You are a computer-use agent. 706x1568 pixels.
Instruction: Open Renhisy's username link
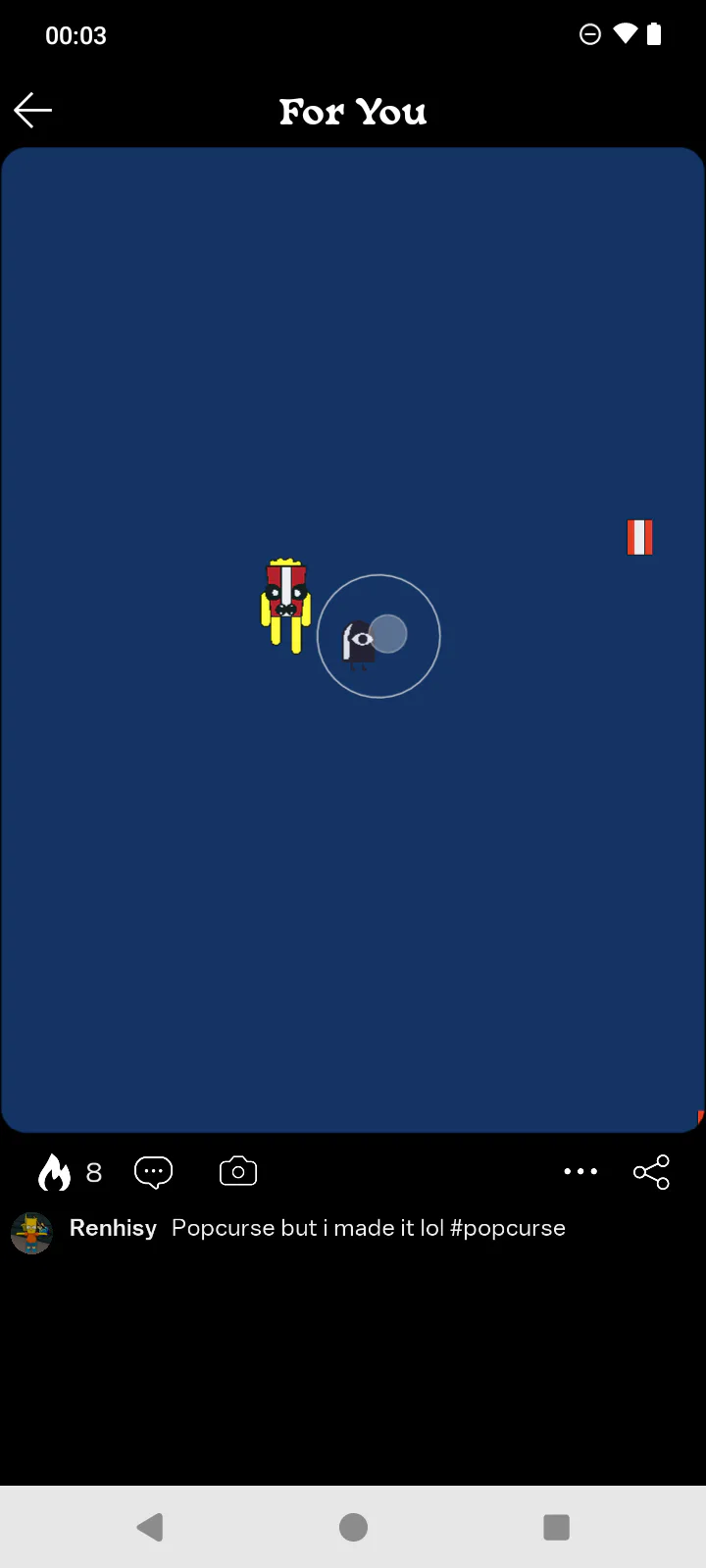pyautogui.click(x=113, y=1228)
